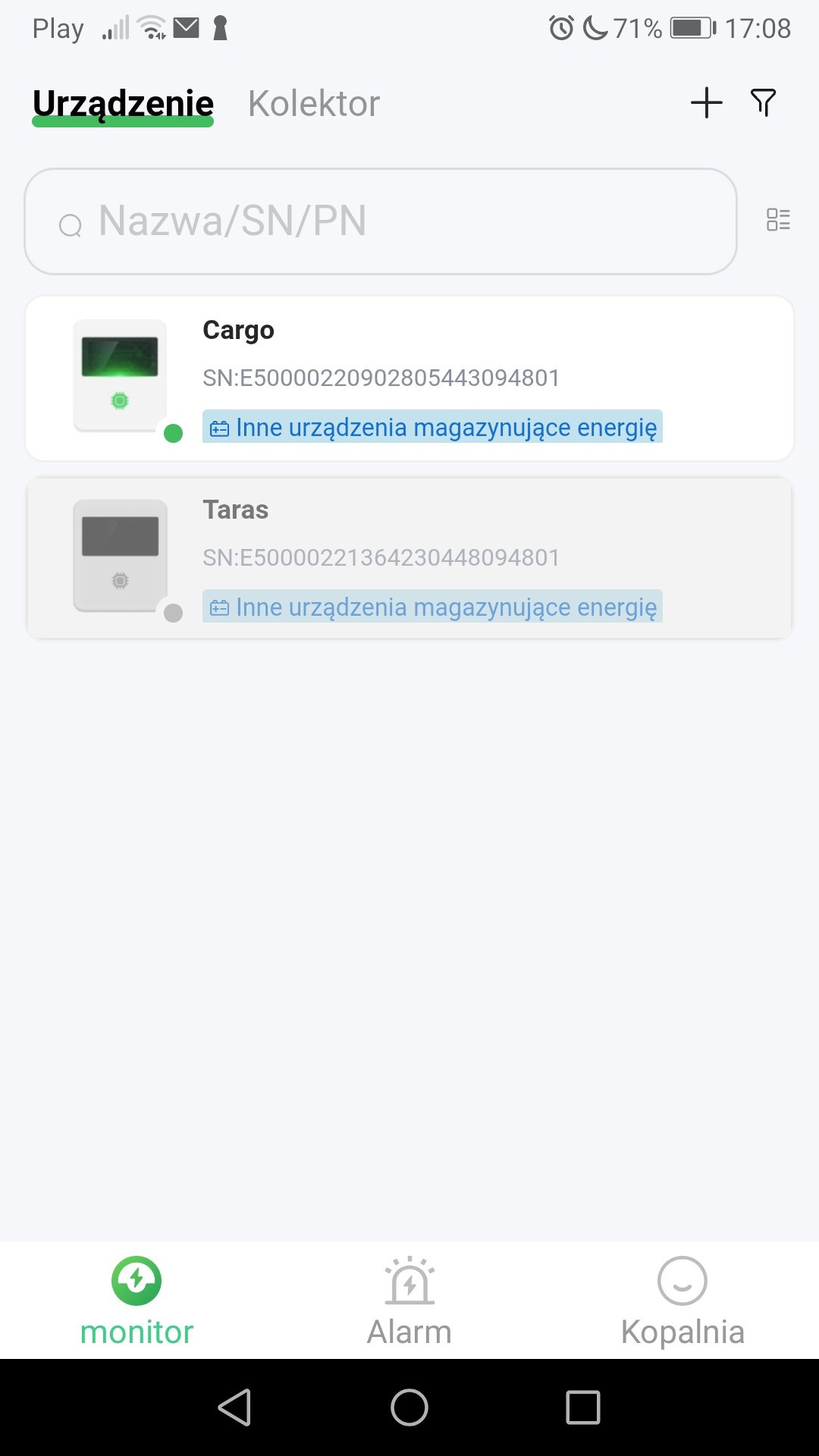Select the Urządzenie tab
Viewport: 819px width, 1456px height.
[x=123, y=104]
